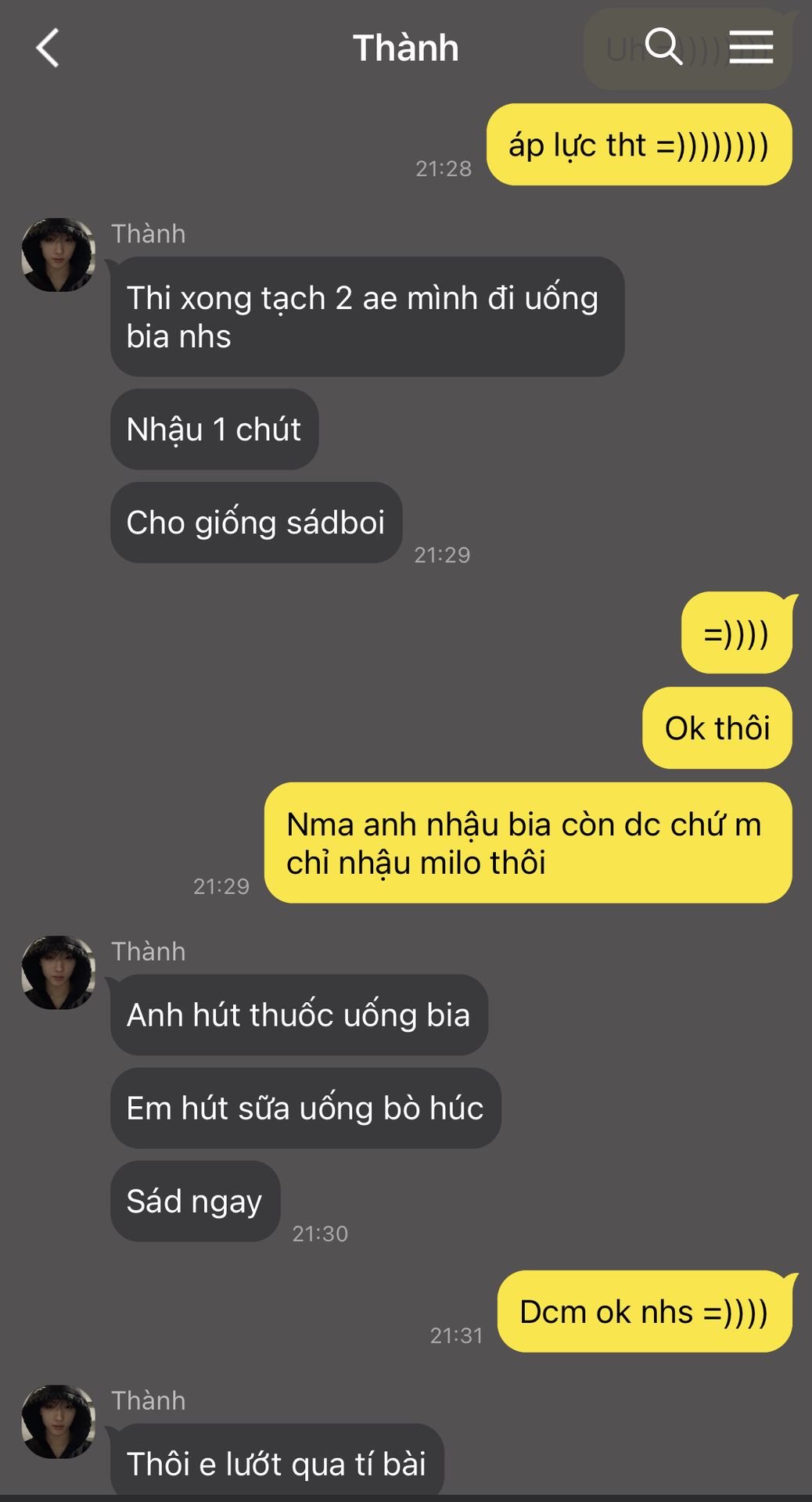
Task: Open the chat menu options
Action: [751, 48]
